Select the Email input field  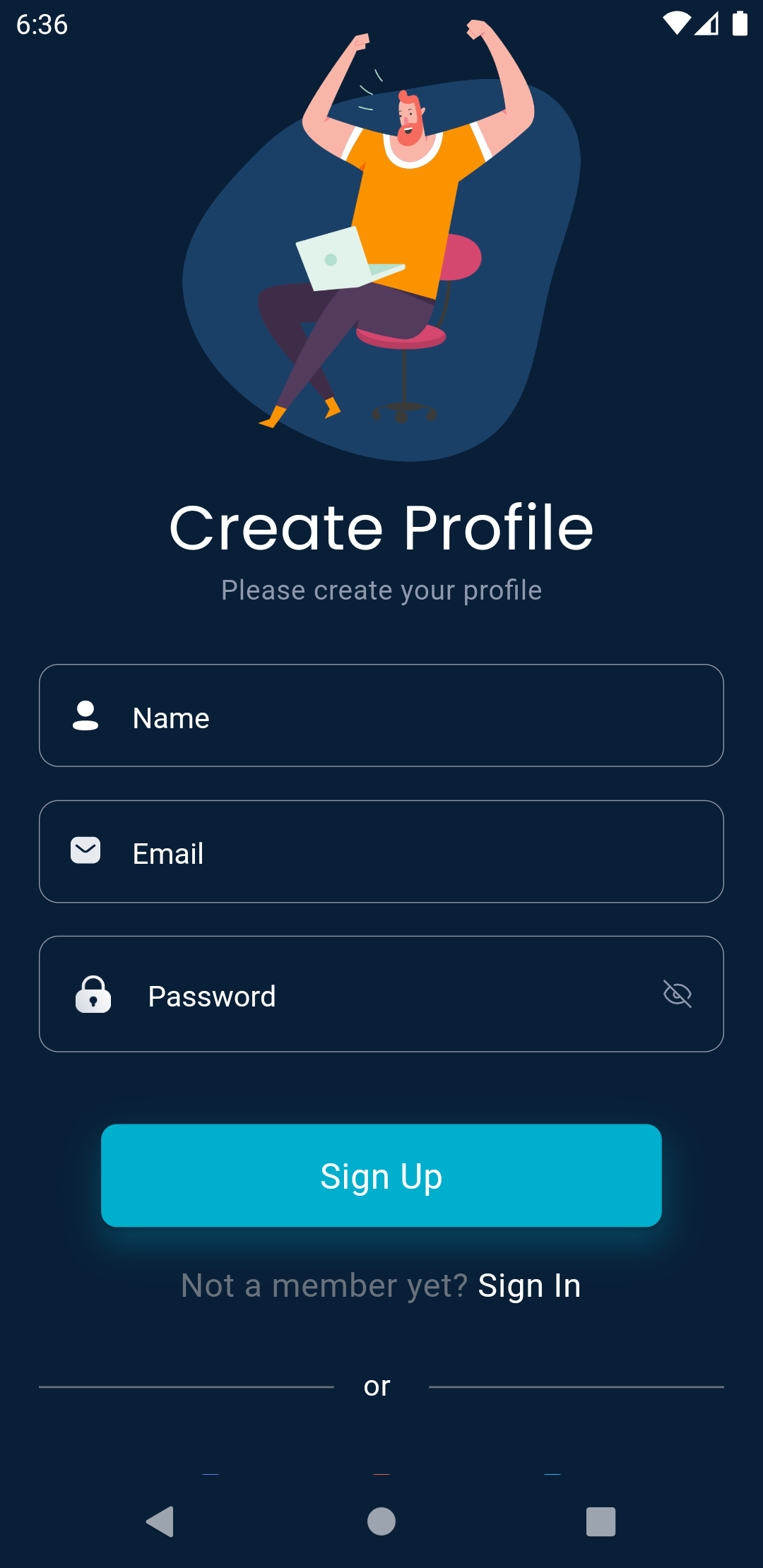381,851
